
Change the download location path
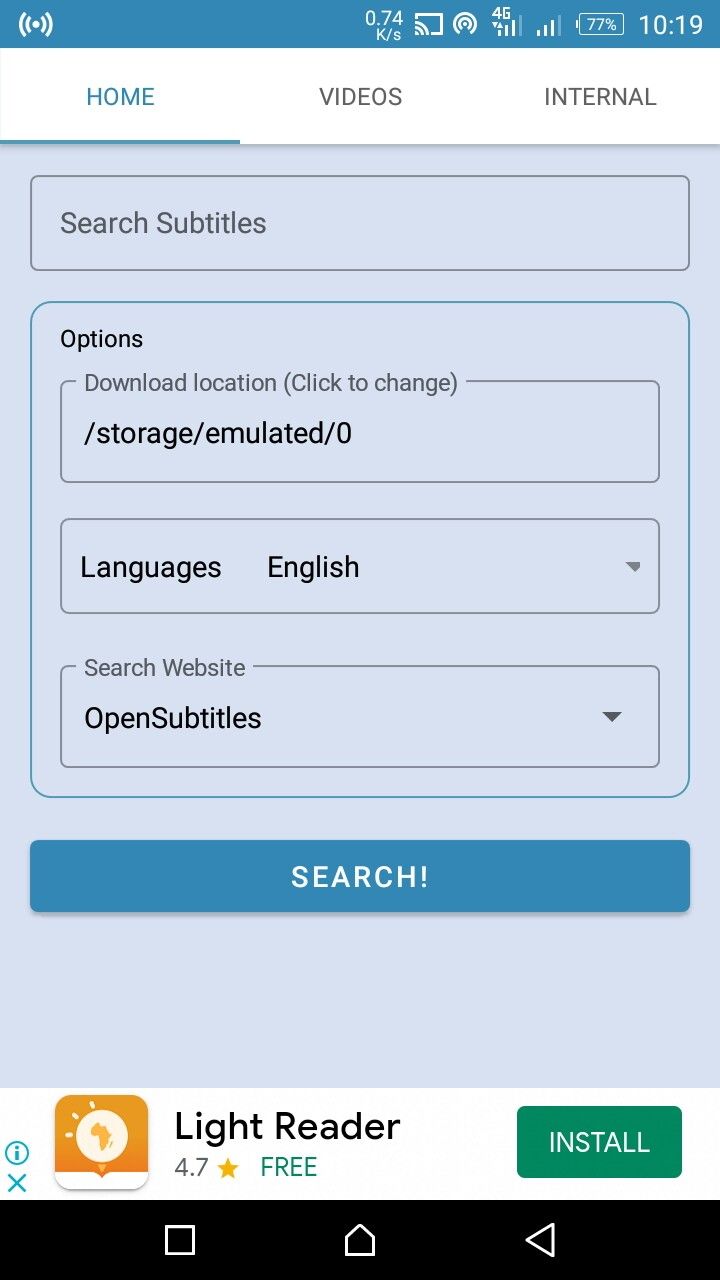[x=360, y=432]
